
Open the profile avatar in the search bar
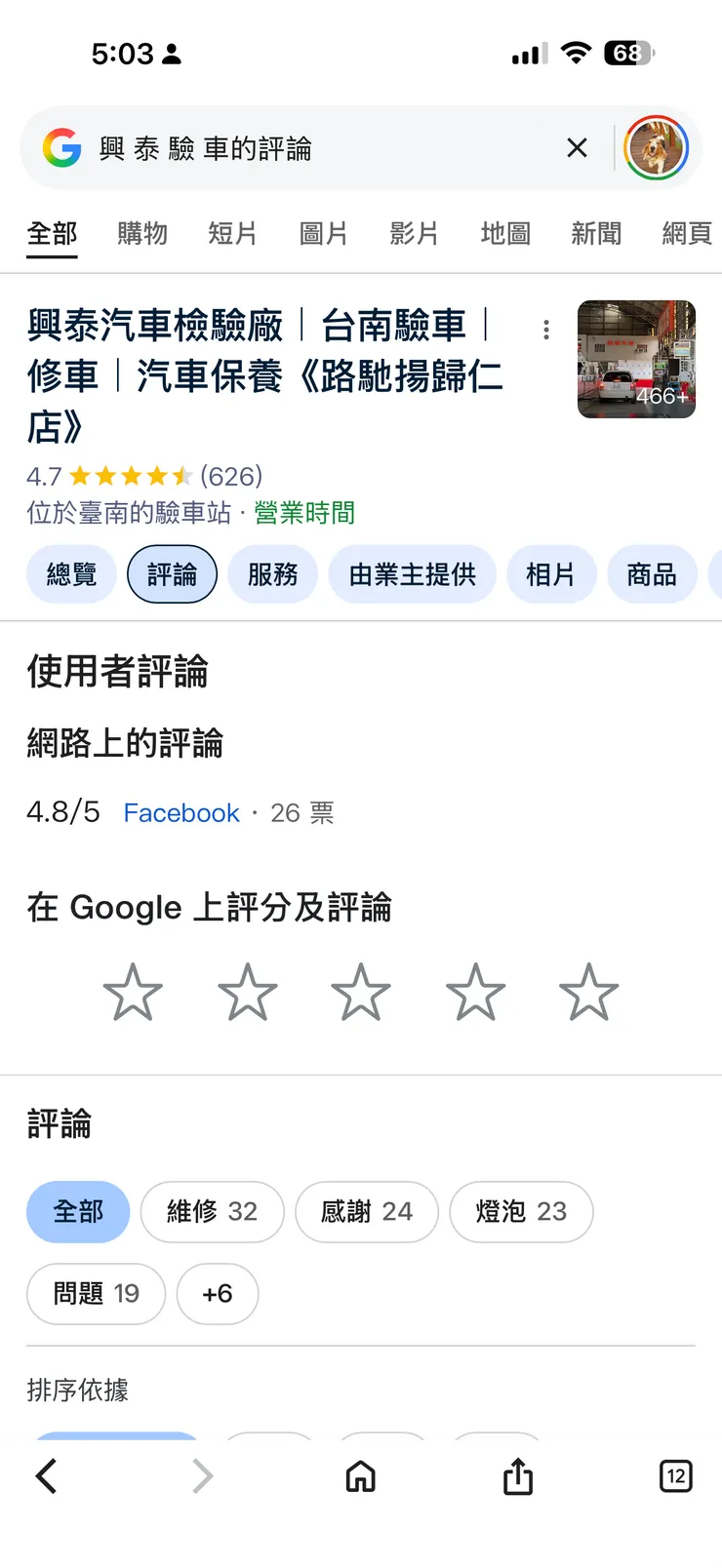pyautogui.click(x=656, y=147)
